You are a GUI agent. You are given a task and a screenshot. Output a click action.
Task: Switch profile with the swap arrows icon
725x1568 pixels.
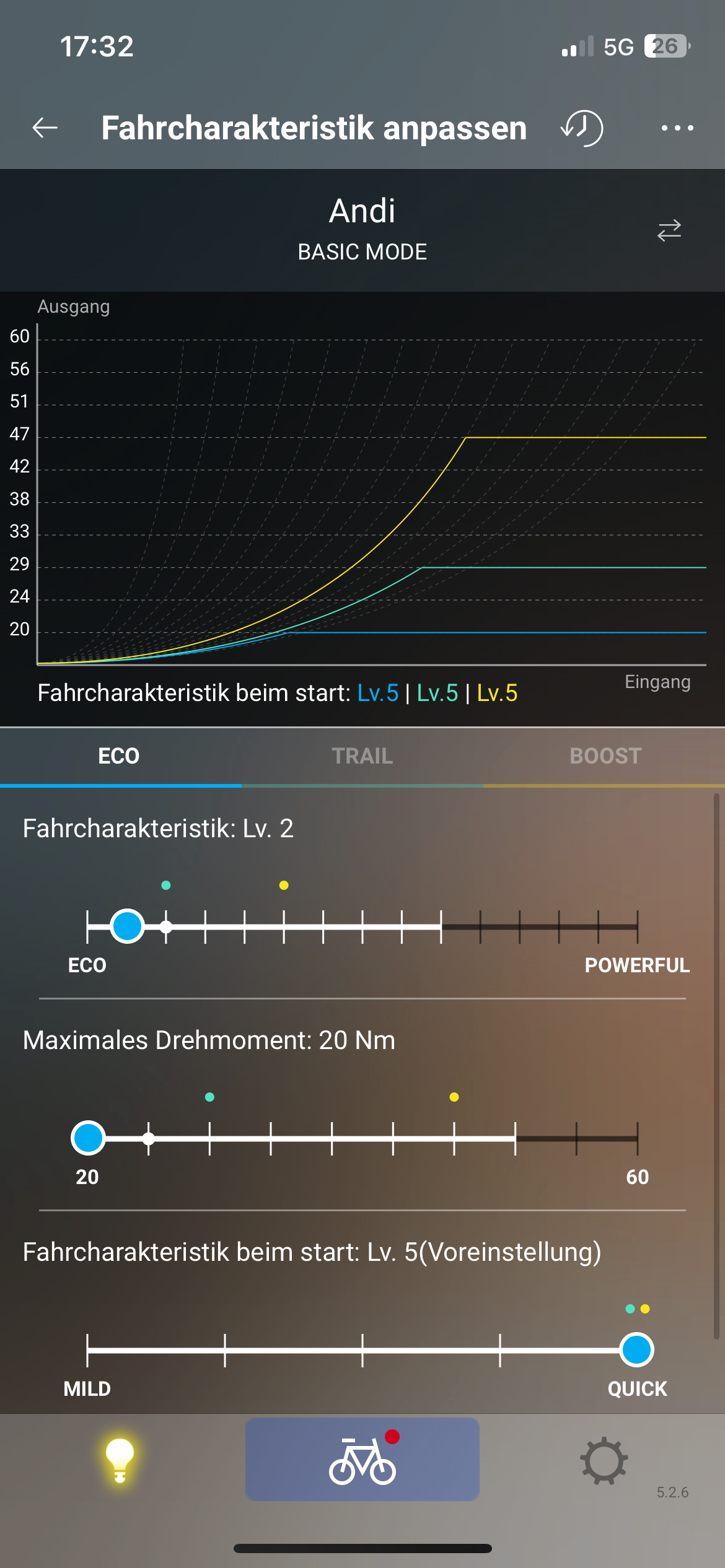[669, 230]
